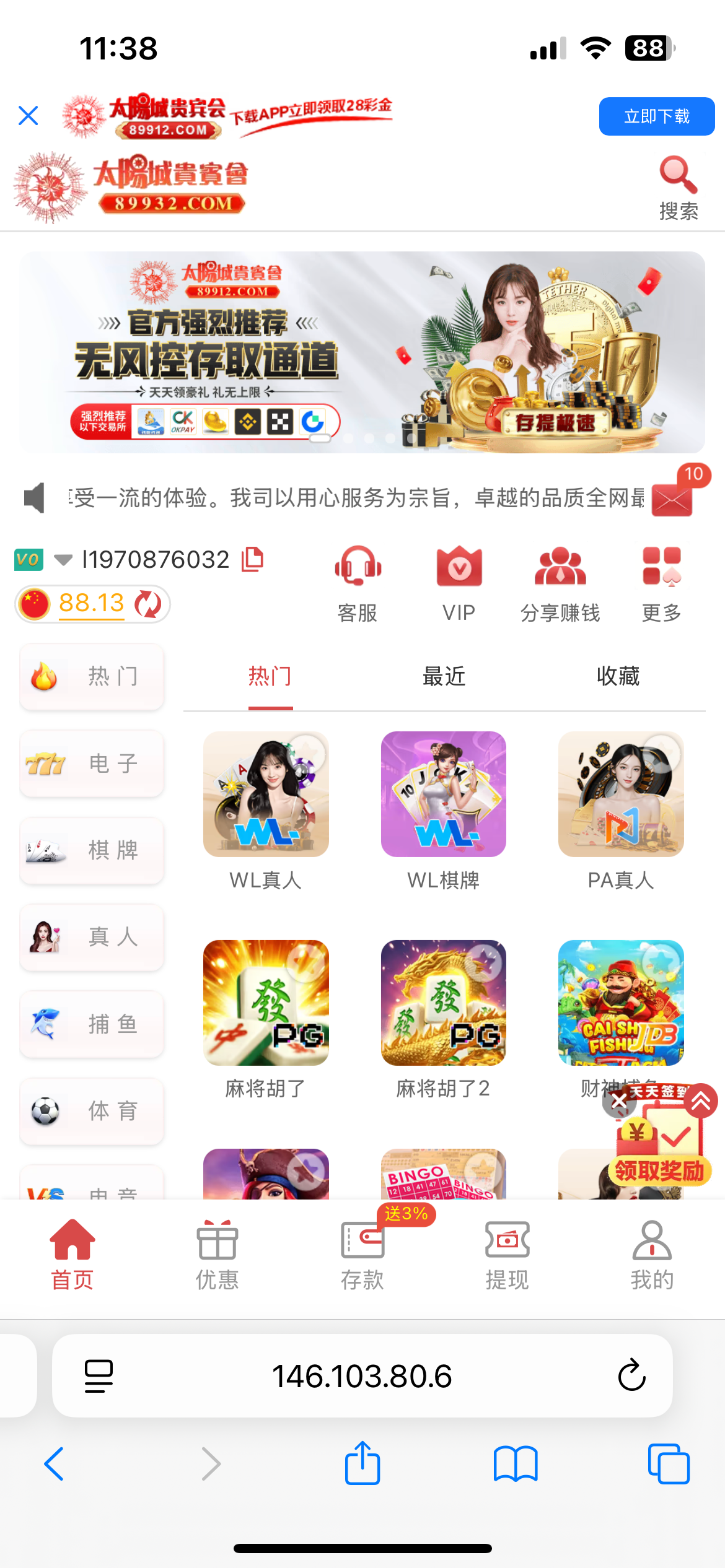
Task: Launch the 麻将胡了2 game
Action: coord(443,1003)
